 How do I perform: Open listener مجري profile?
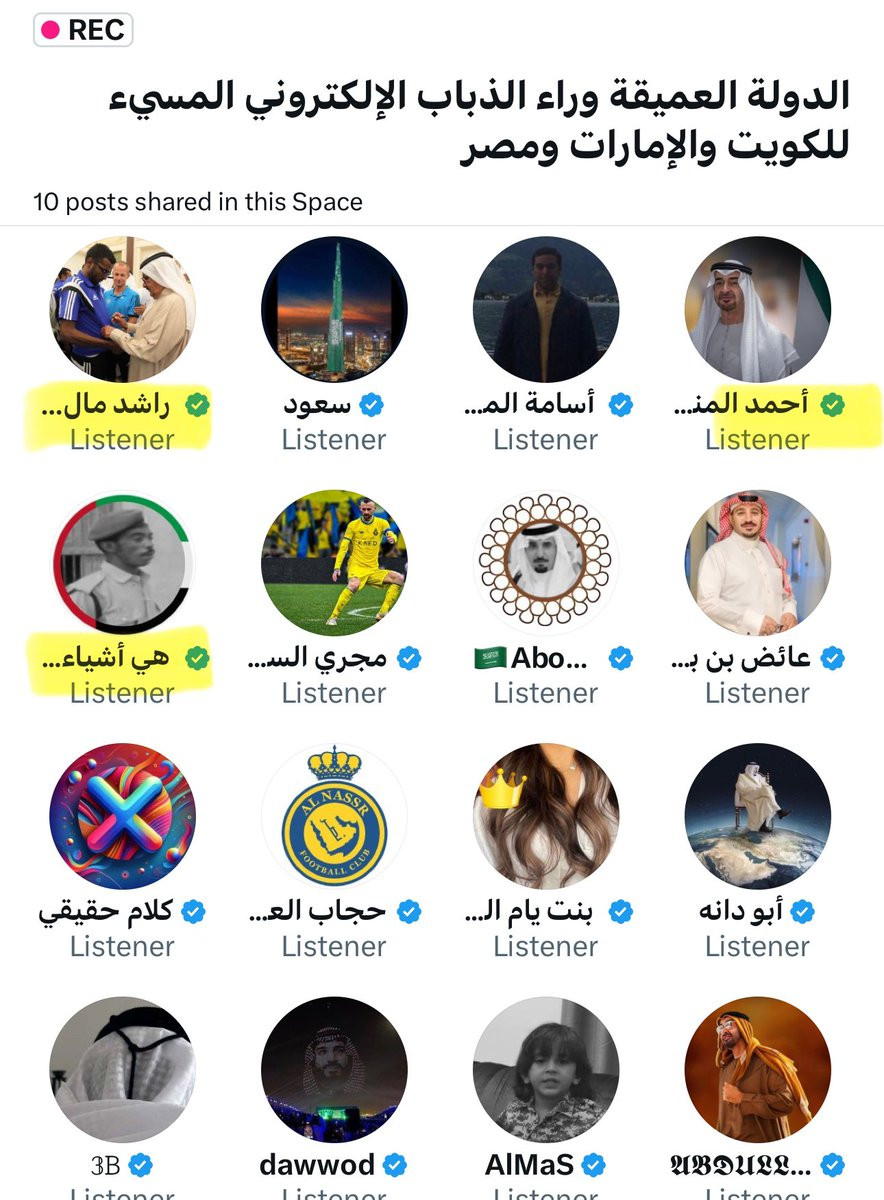[x=334, y=563]
